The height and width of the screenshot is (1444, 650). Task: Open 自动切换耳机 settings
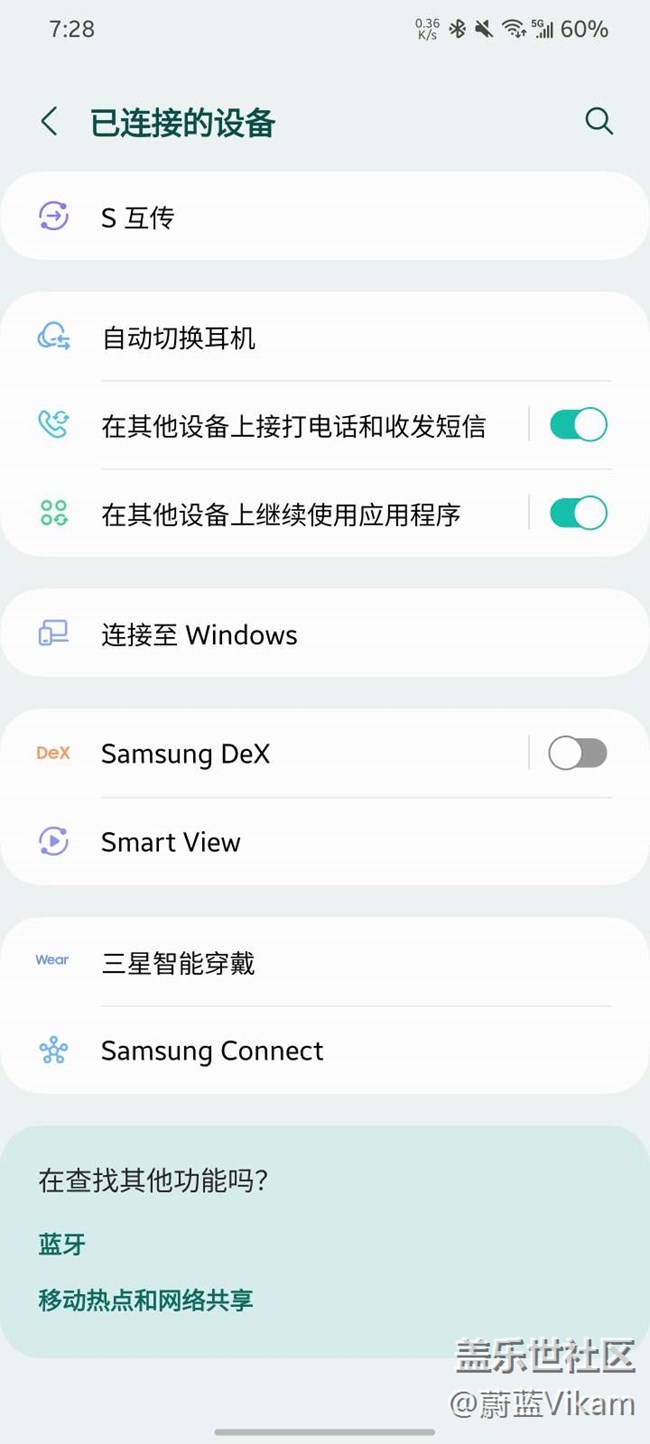click(325, 337)
